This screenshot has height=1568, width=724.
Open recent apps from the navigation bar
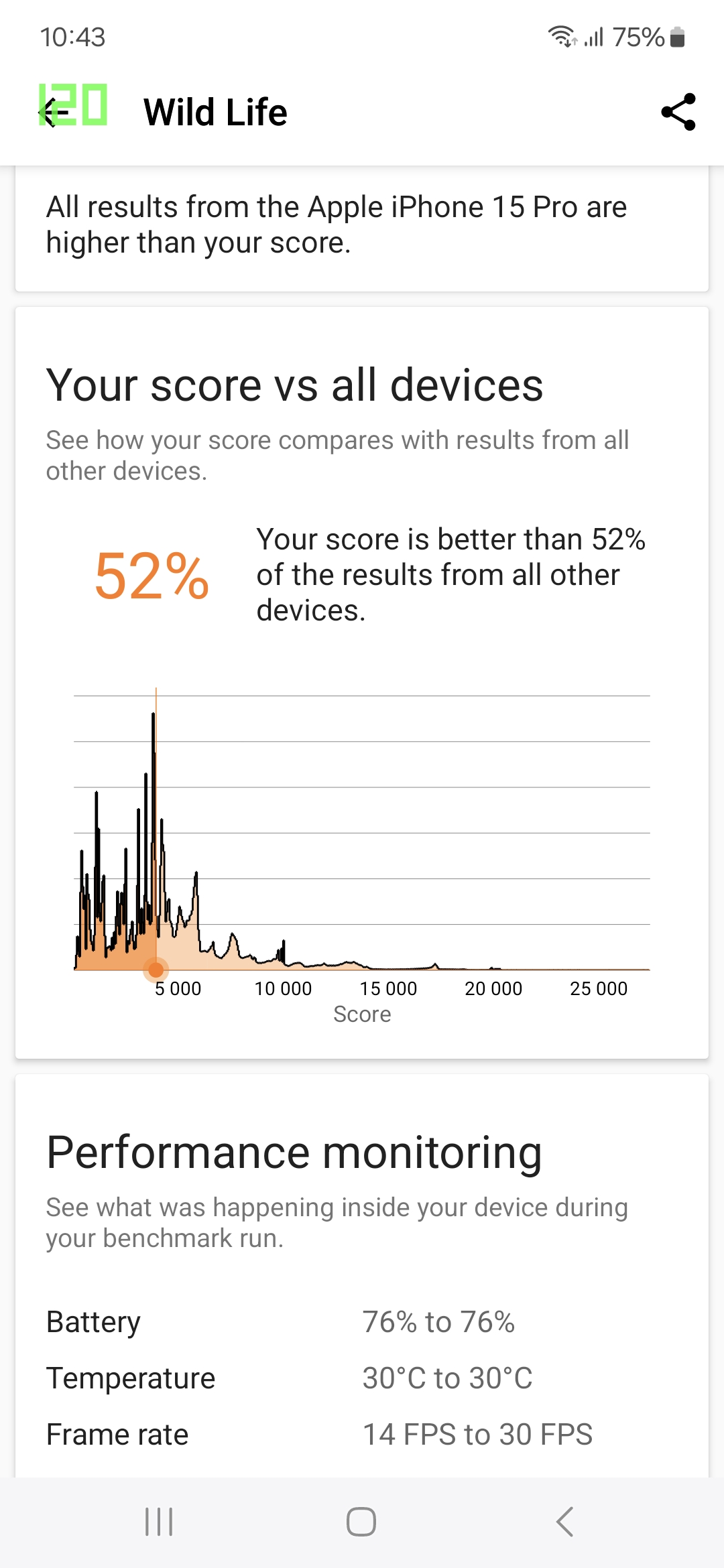[x=159, y=1522]
